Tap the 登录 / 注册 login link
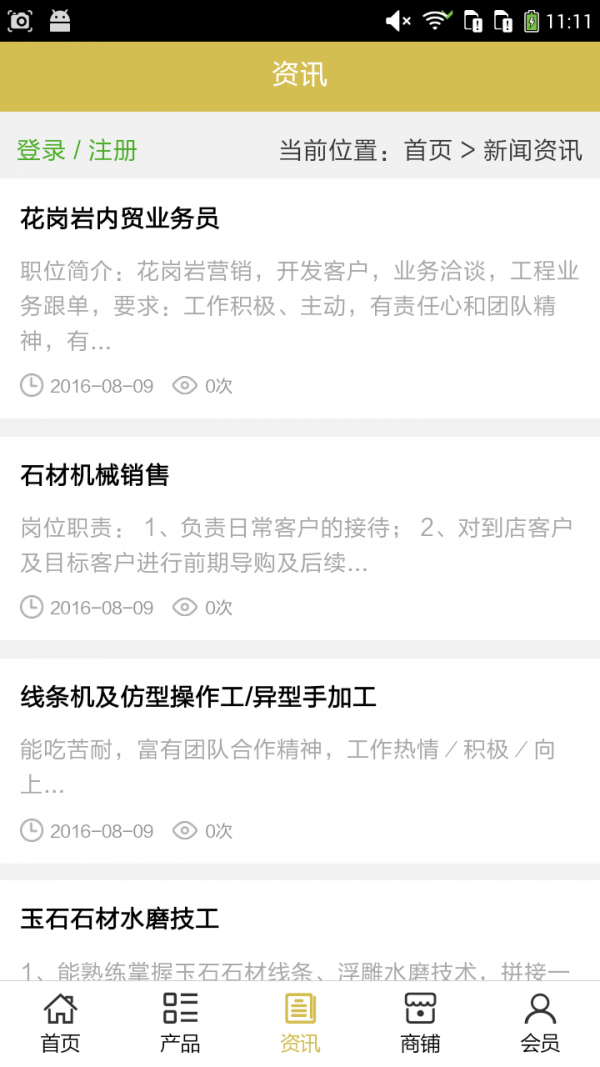This screenshot has height=1067, width=600. (77, 151)
